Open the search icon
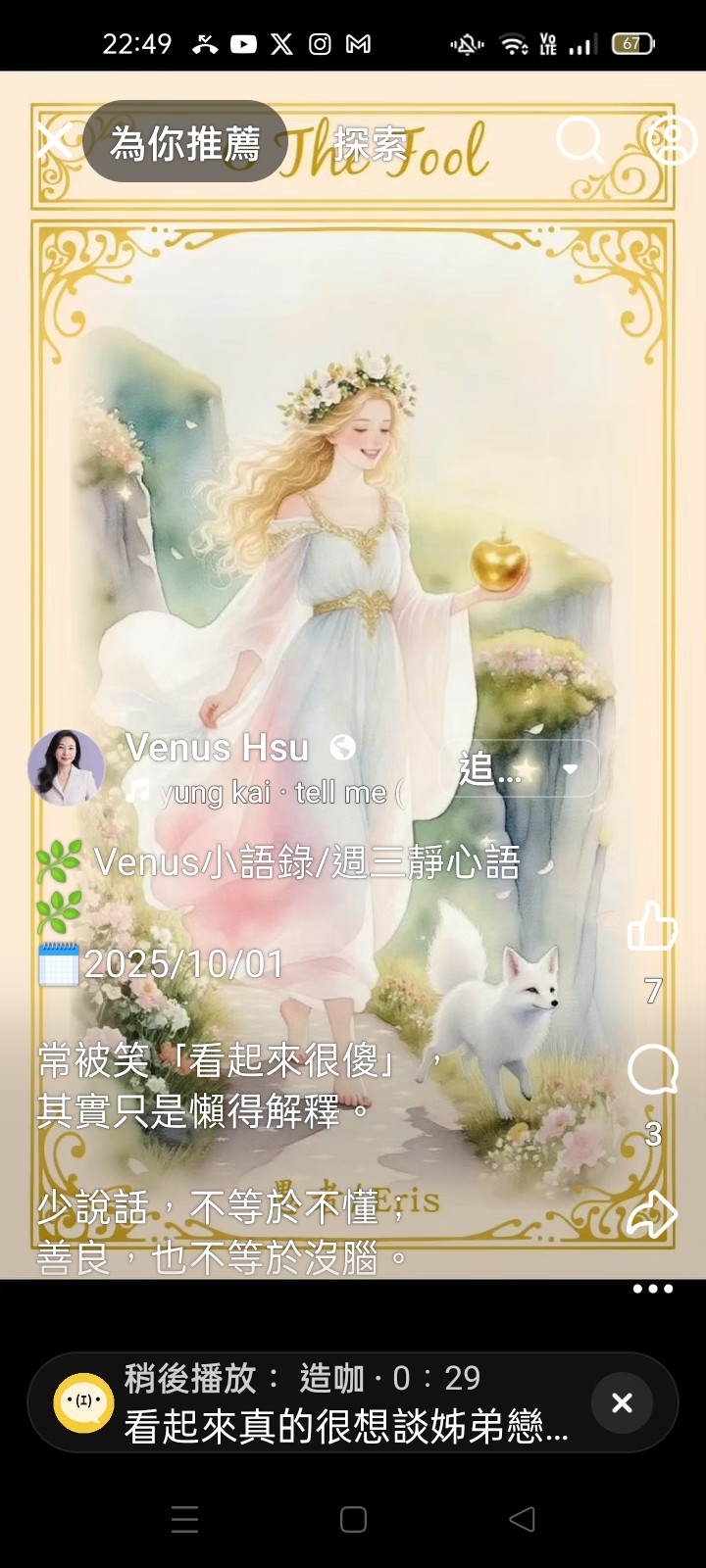706x1568 pixels. (x=580, y=141)
